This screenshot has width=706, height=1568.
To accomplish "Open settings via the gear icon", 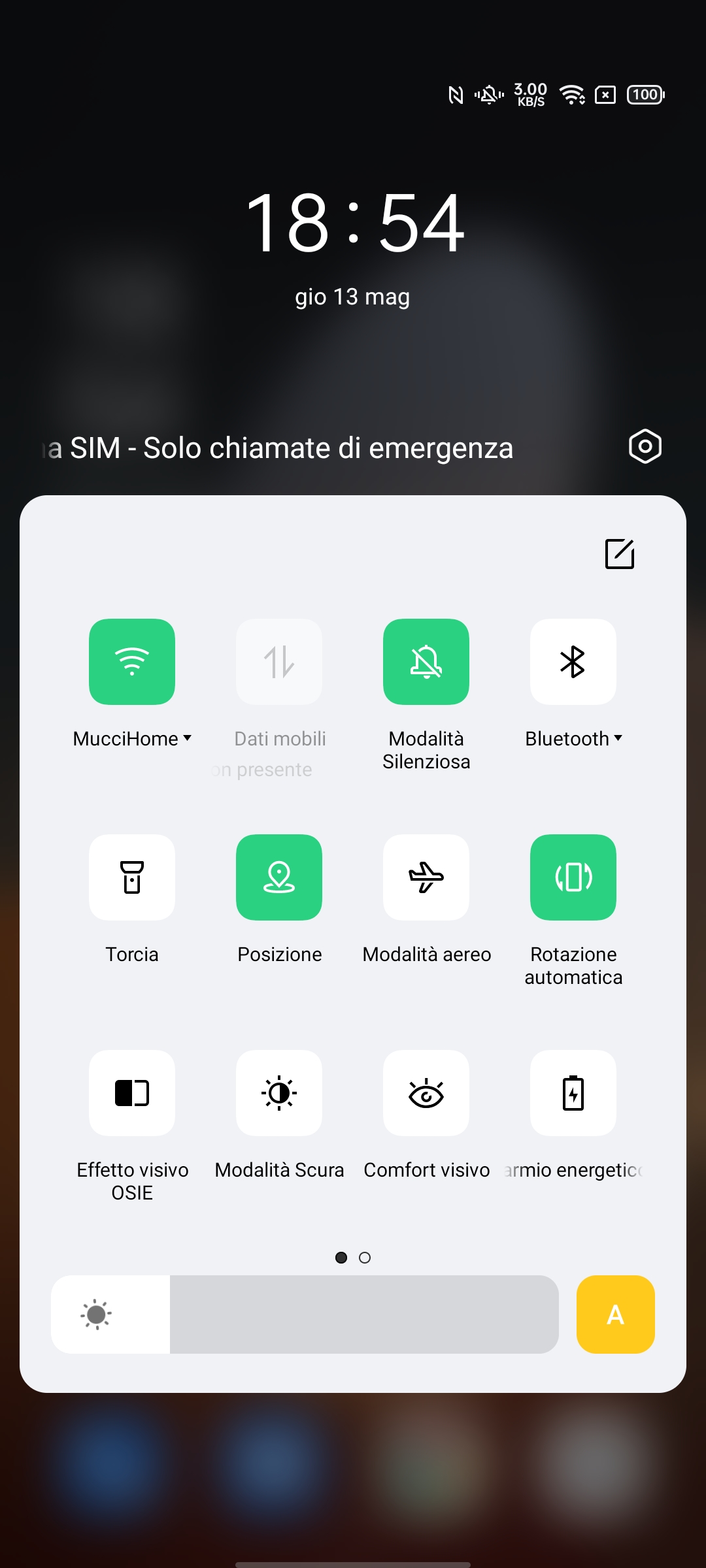I will pyautogui.click(x=645, y=447).
